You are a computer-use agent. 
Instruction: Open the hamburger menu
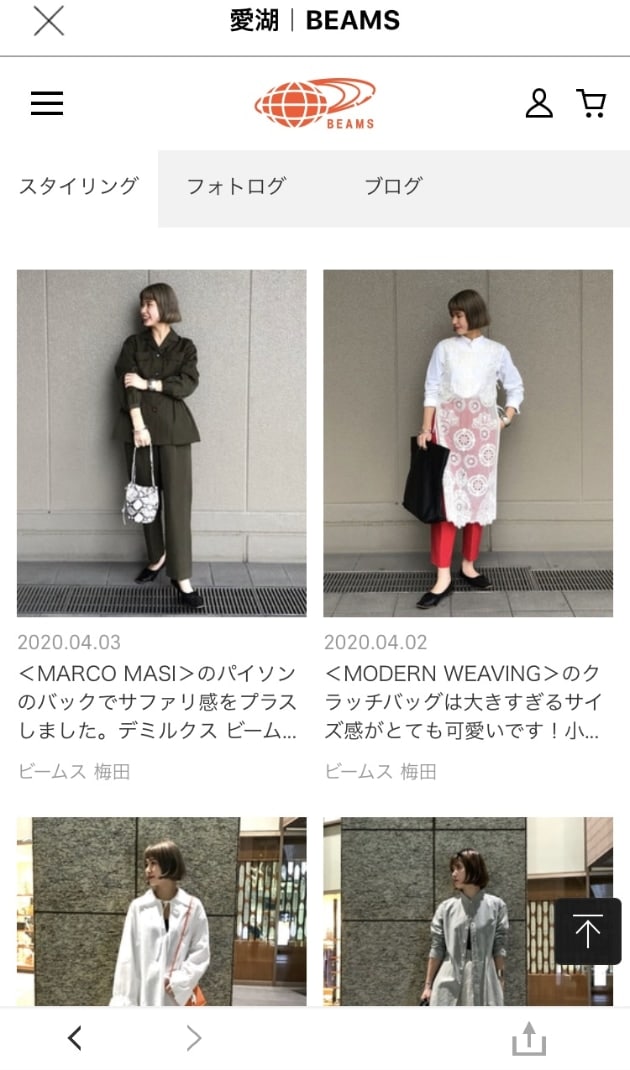coord(47,103)
